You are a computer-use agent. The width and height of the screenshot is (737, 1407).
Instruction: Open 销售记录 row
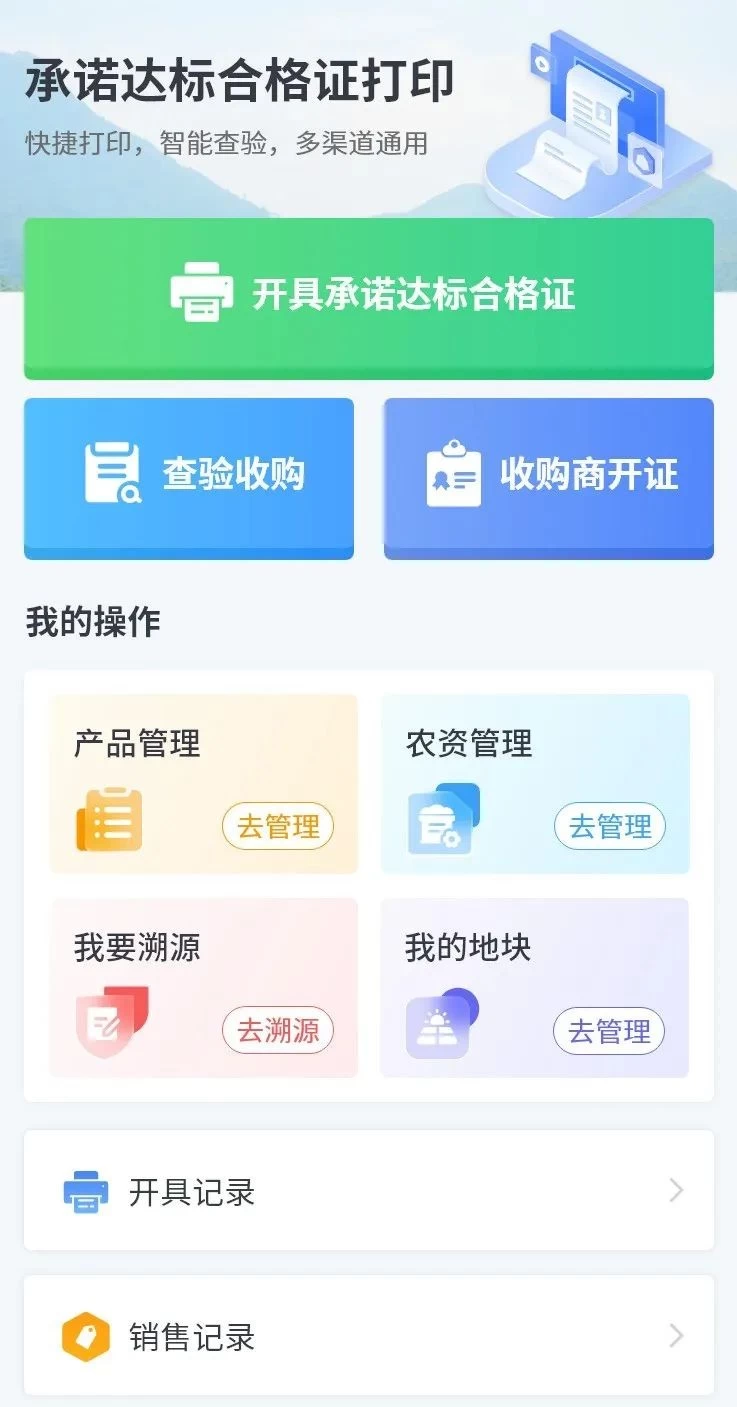pyautogui.click(x=368, y=1336)
